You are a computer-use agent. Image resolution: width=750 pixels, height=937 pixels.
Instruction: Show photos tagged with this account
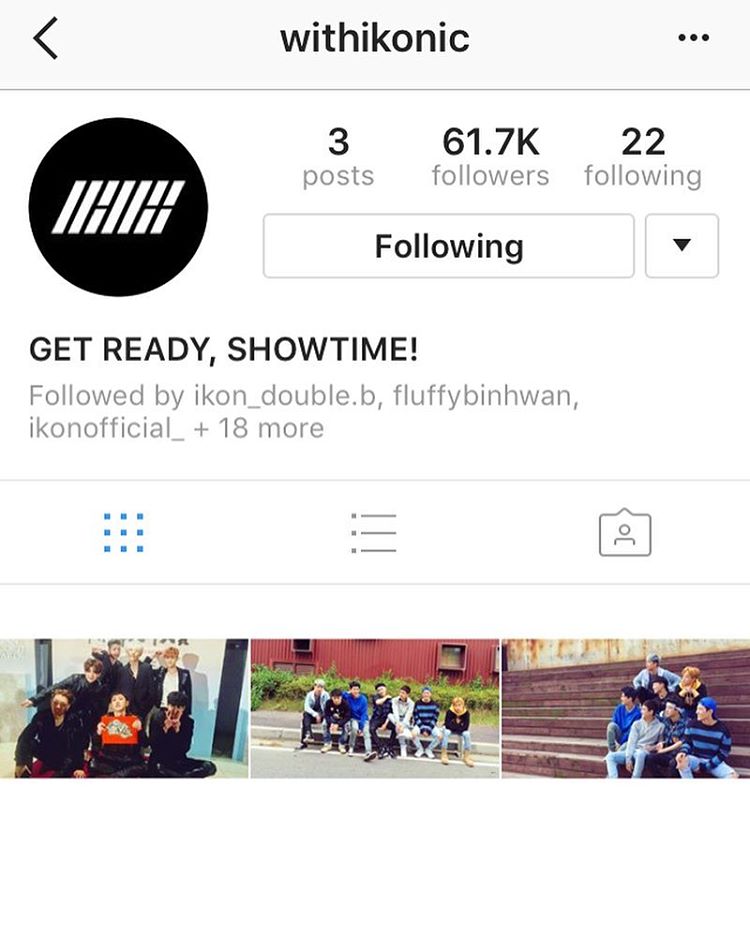[x=625, y=533]
